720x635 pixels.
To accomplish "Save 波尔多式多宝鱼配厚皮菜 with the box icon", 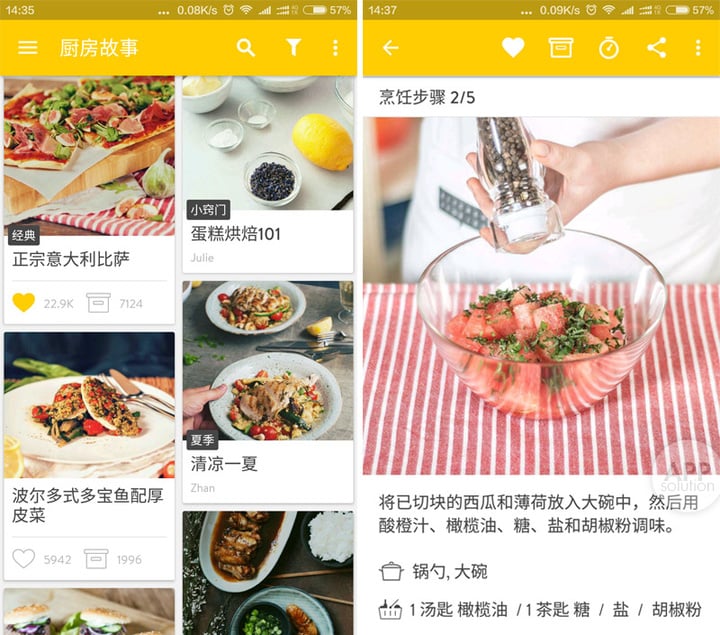I will tap(96, 559).
